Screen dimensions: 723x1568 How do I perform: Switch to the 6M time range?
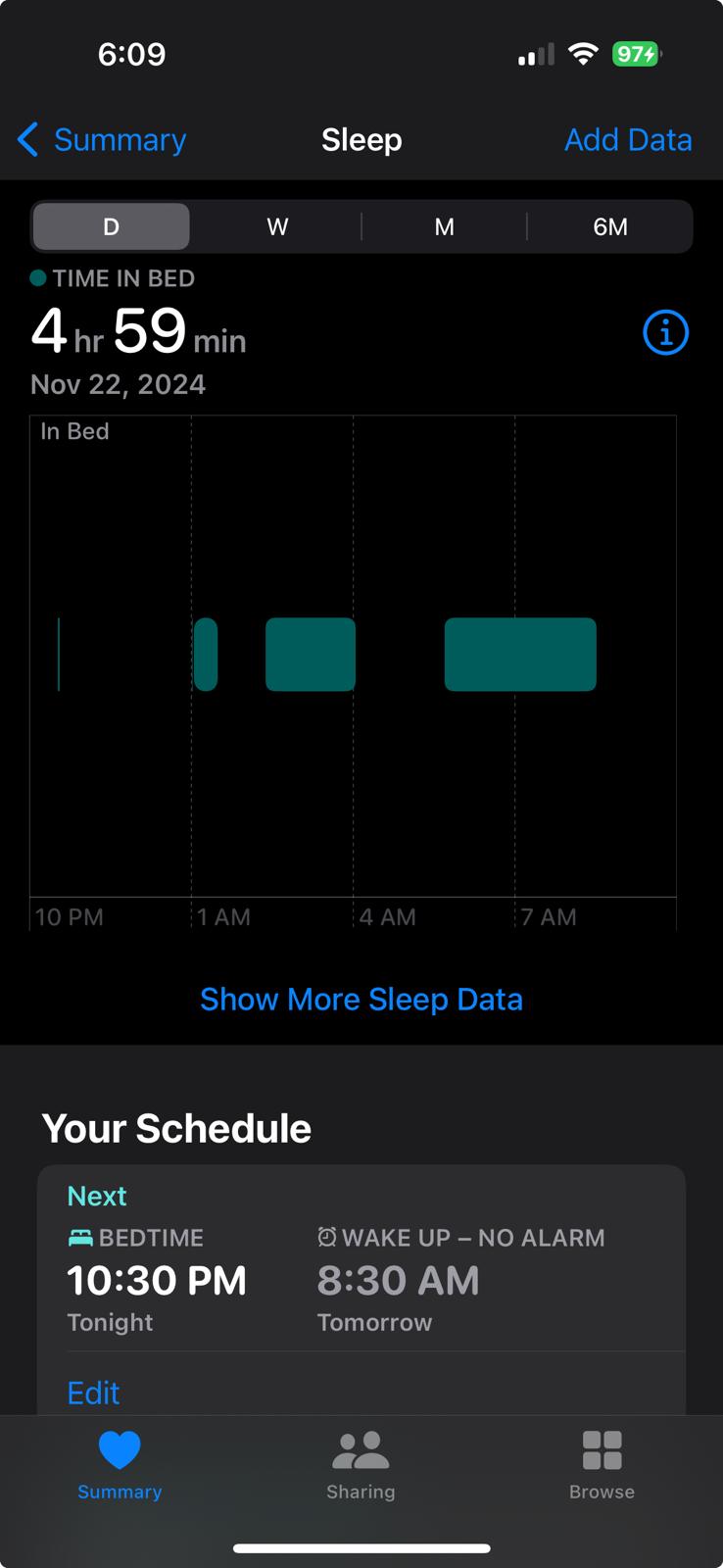610,226
